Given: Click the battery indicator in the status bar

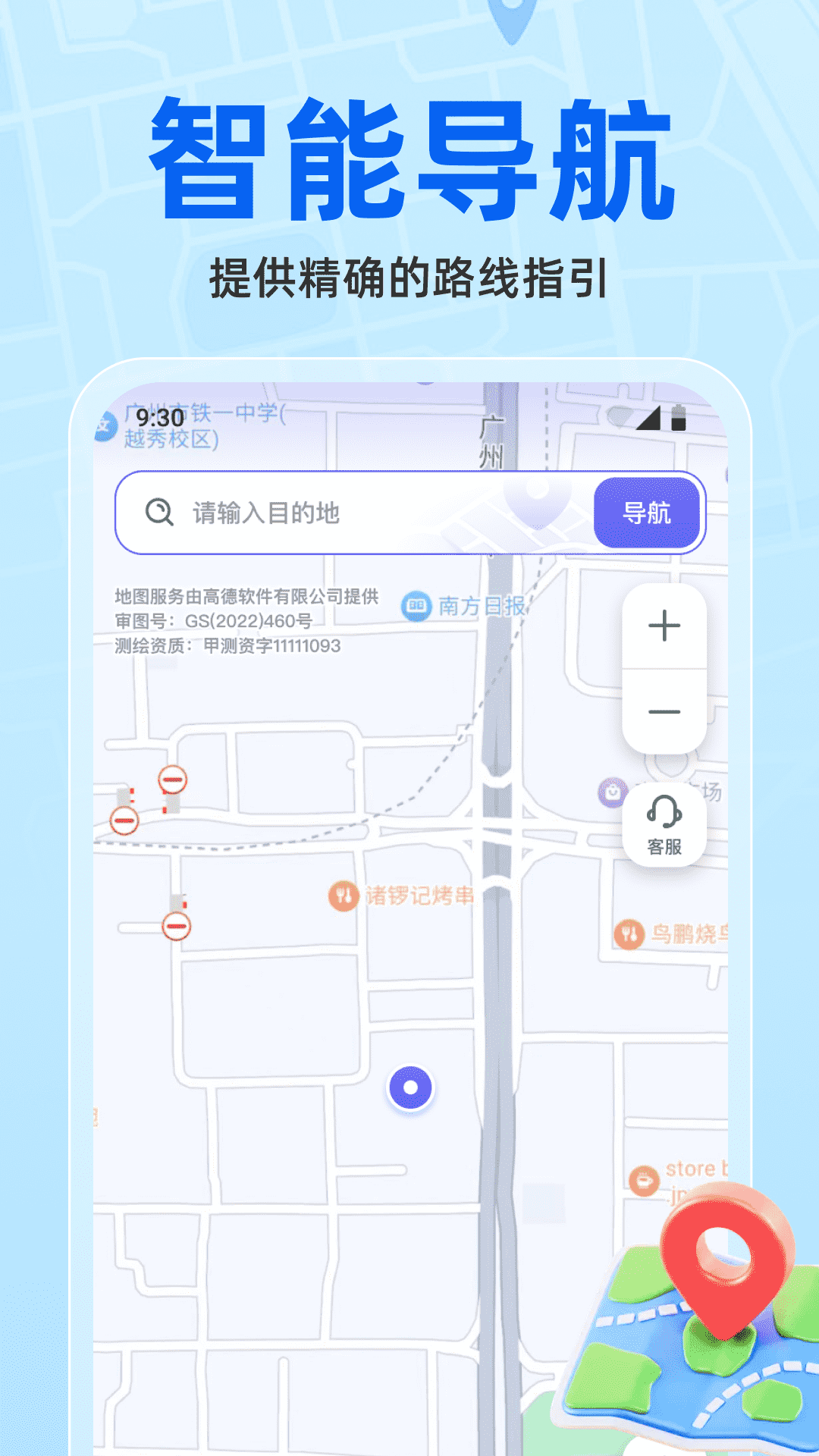Looking at the screenshot, I should (679, 416).
